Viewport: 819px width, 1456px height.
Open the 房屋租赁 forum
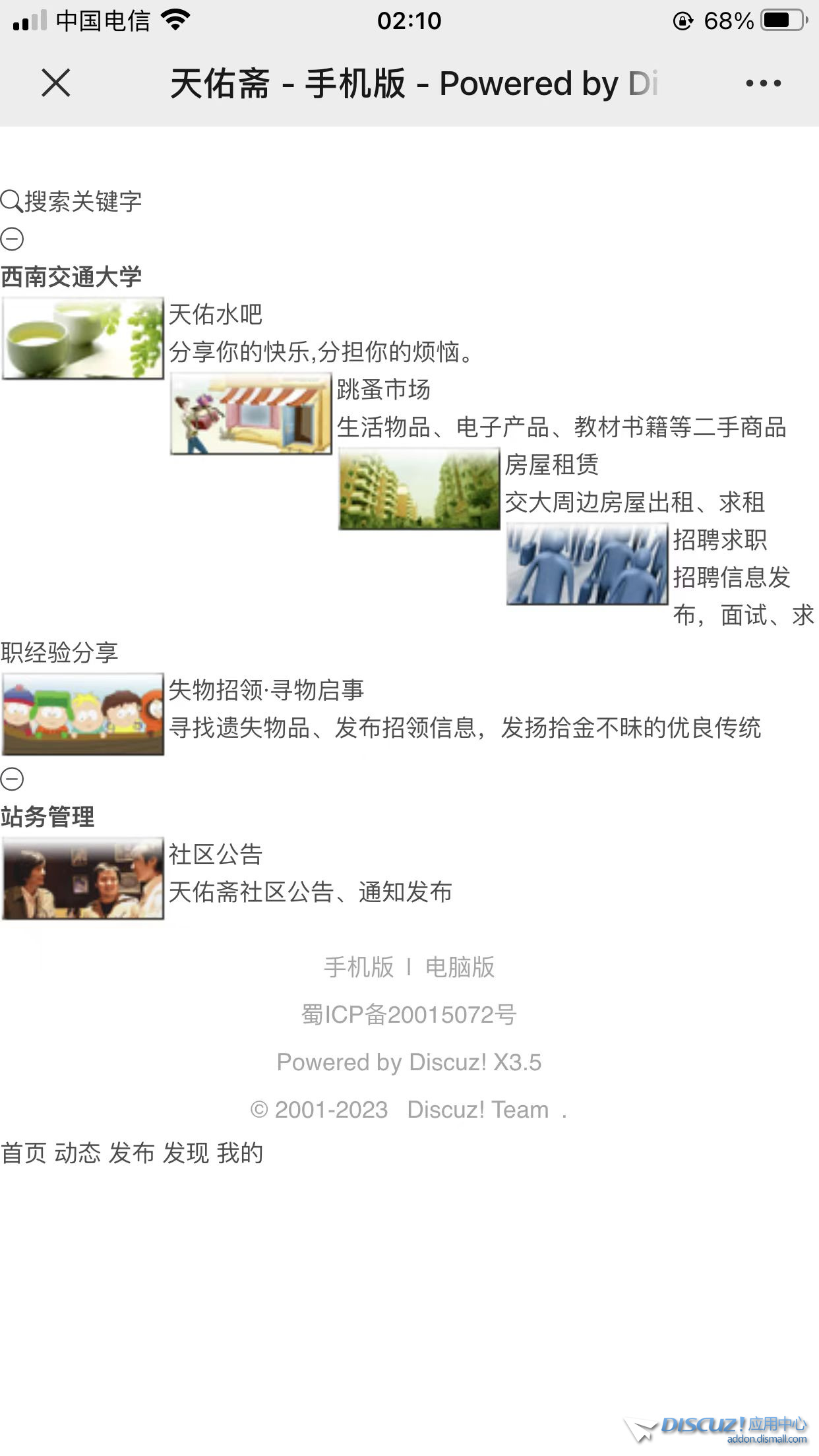(x=551, y=465)
